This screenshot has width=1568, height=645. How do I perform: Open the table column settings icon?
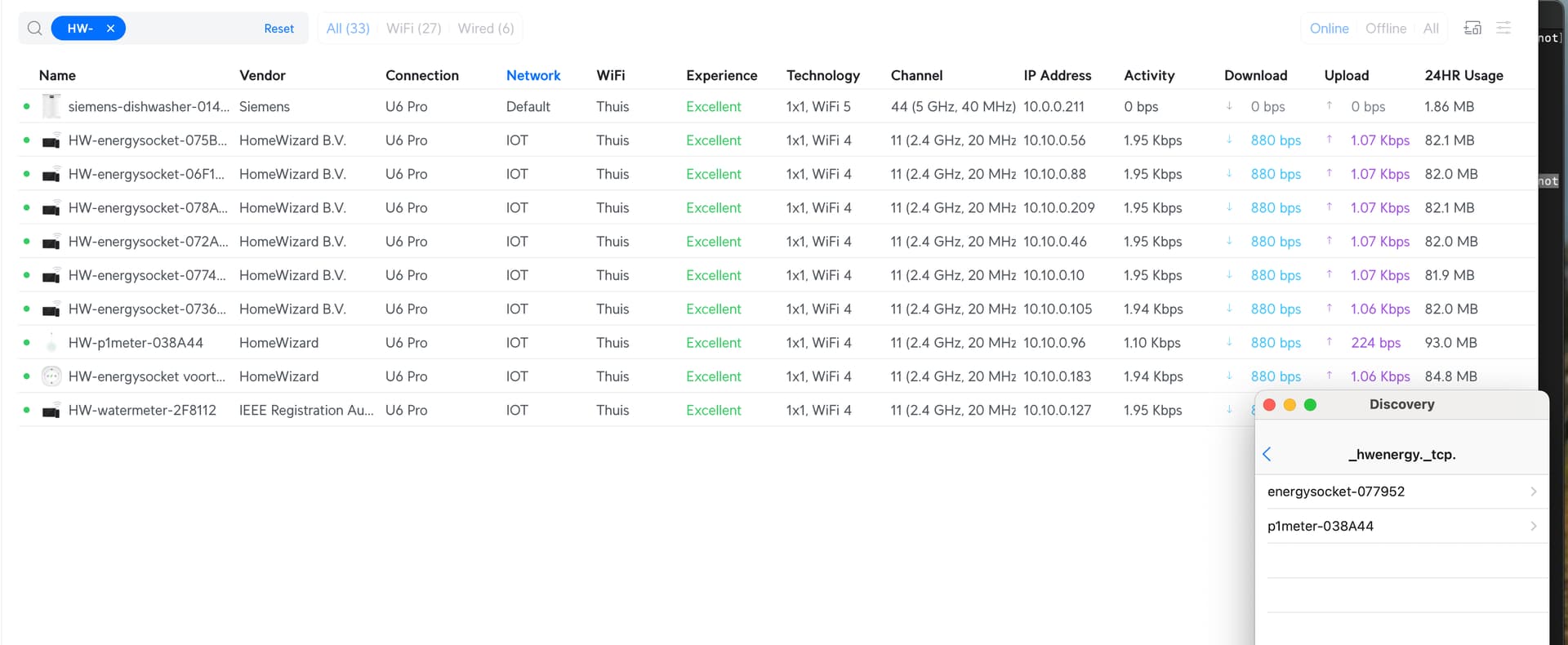(x=1503, y=29)
